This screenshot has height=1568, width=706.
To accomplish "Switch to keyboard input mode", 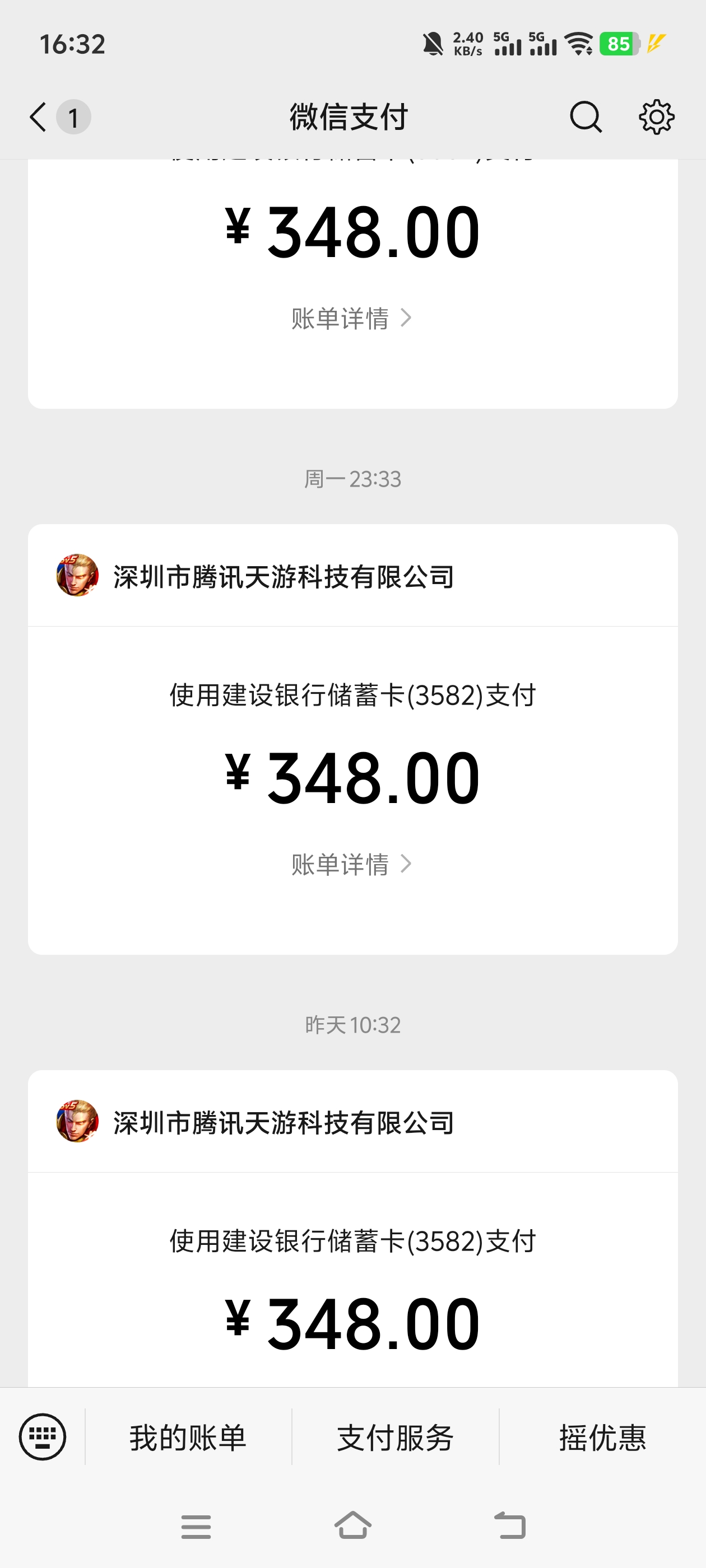I will (43, 1437).
